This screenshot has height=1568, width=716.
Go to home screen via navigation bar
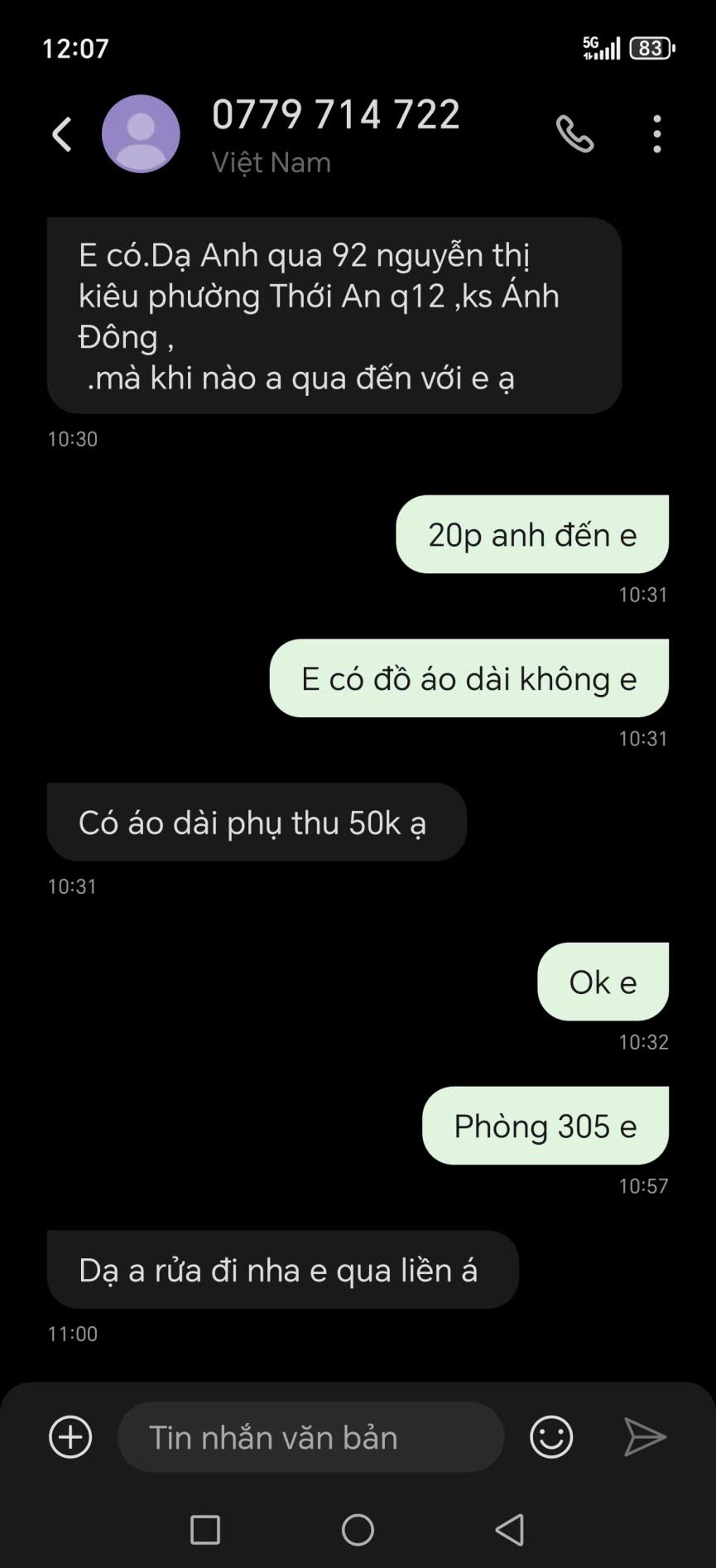click(358, 1530)
